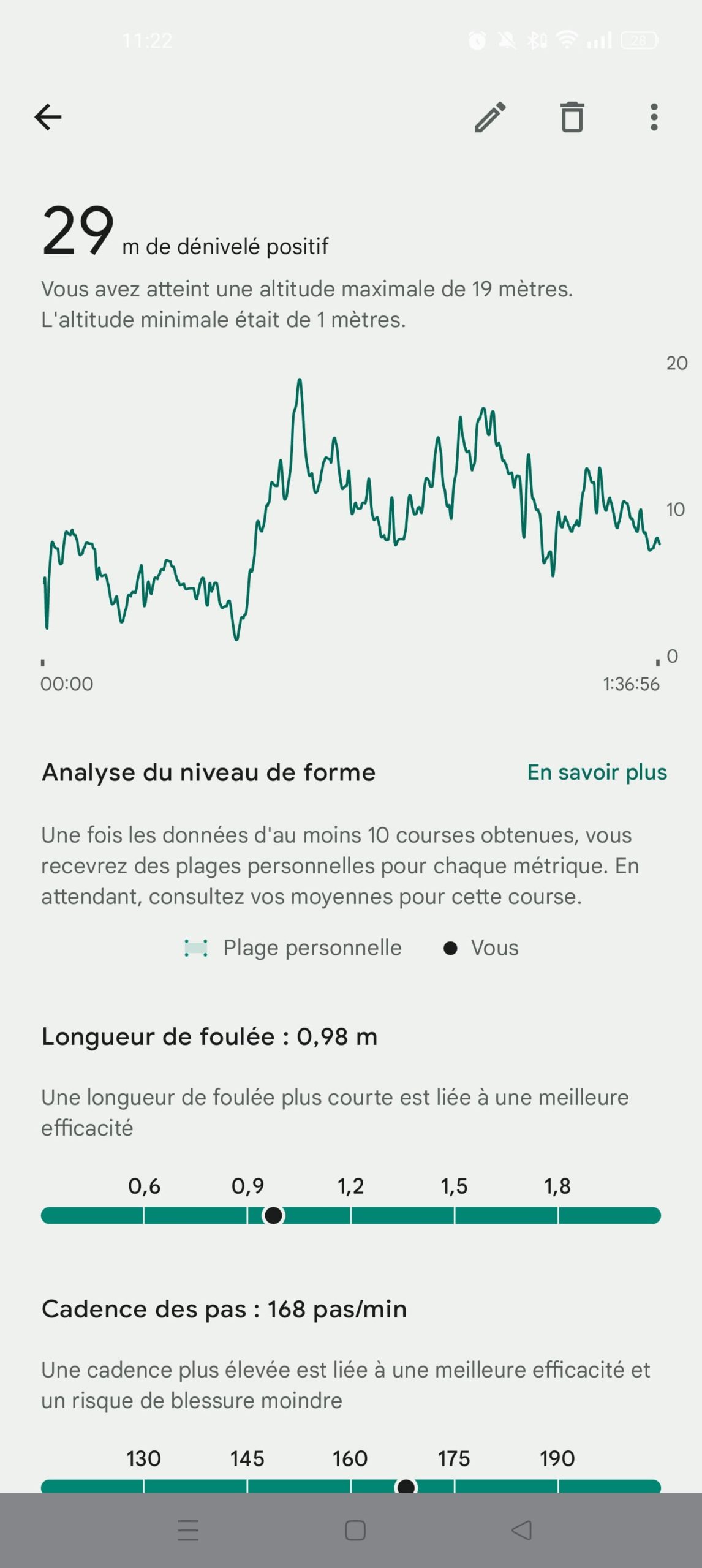Open recent apps from the navigation bar

click(188, 1530)
